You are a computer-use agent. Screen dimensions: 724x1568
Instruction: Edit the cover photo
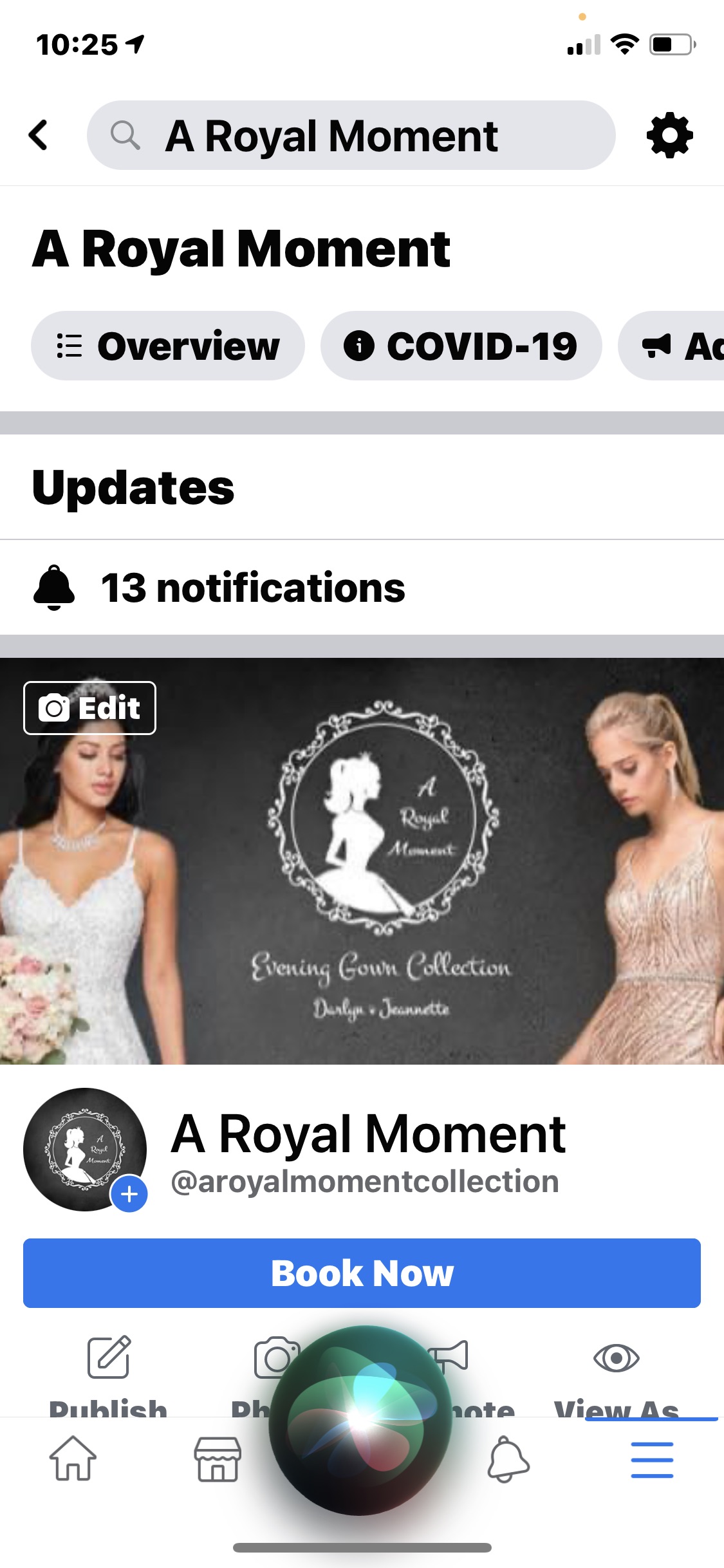[x=89, y=708]
